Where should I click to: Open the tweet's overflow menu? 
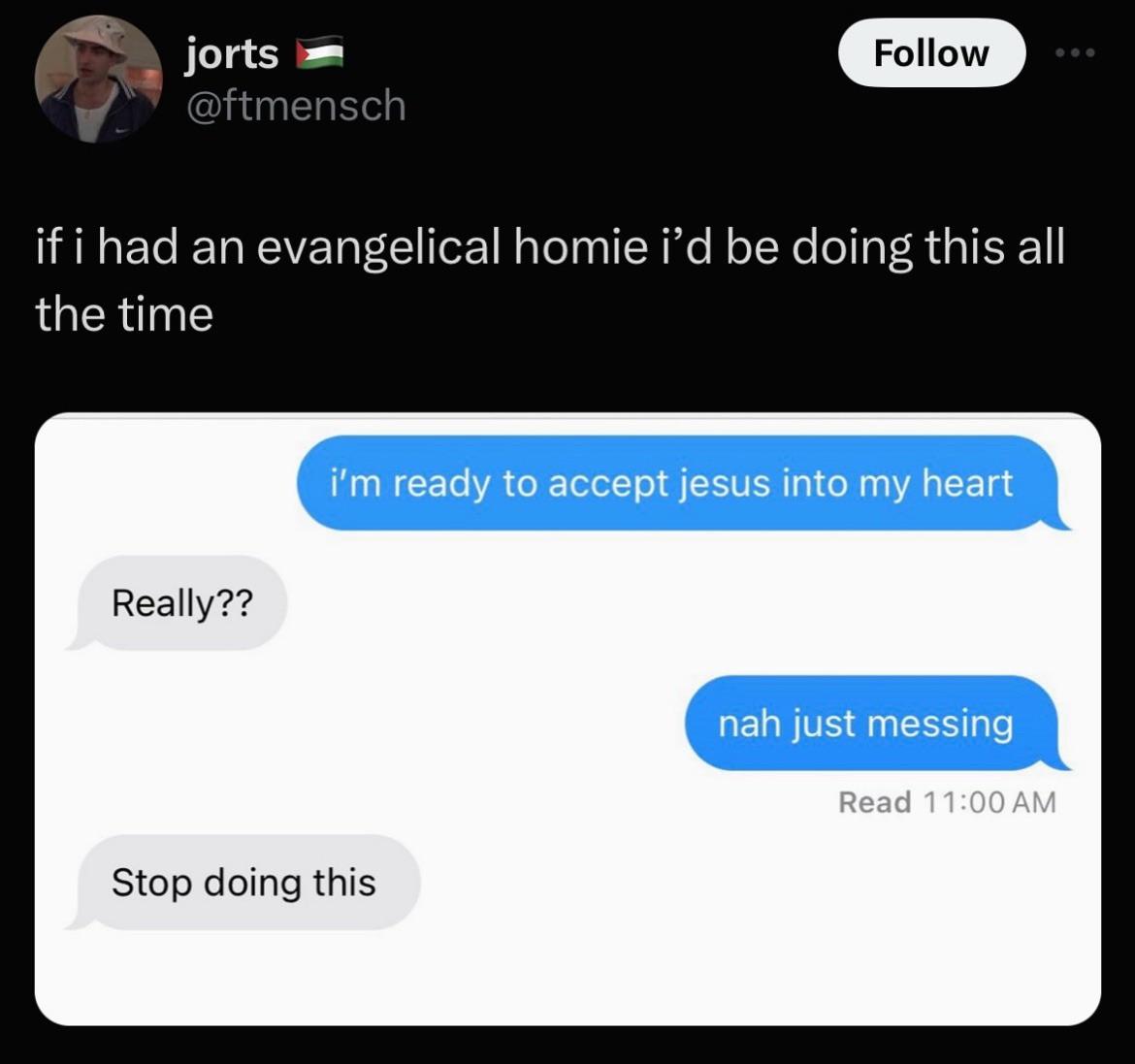[x=1077, y=53]
